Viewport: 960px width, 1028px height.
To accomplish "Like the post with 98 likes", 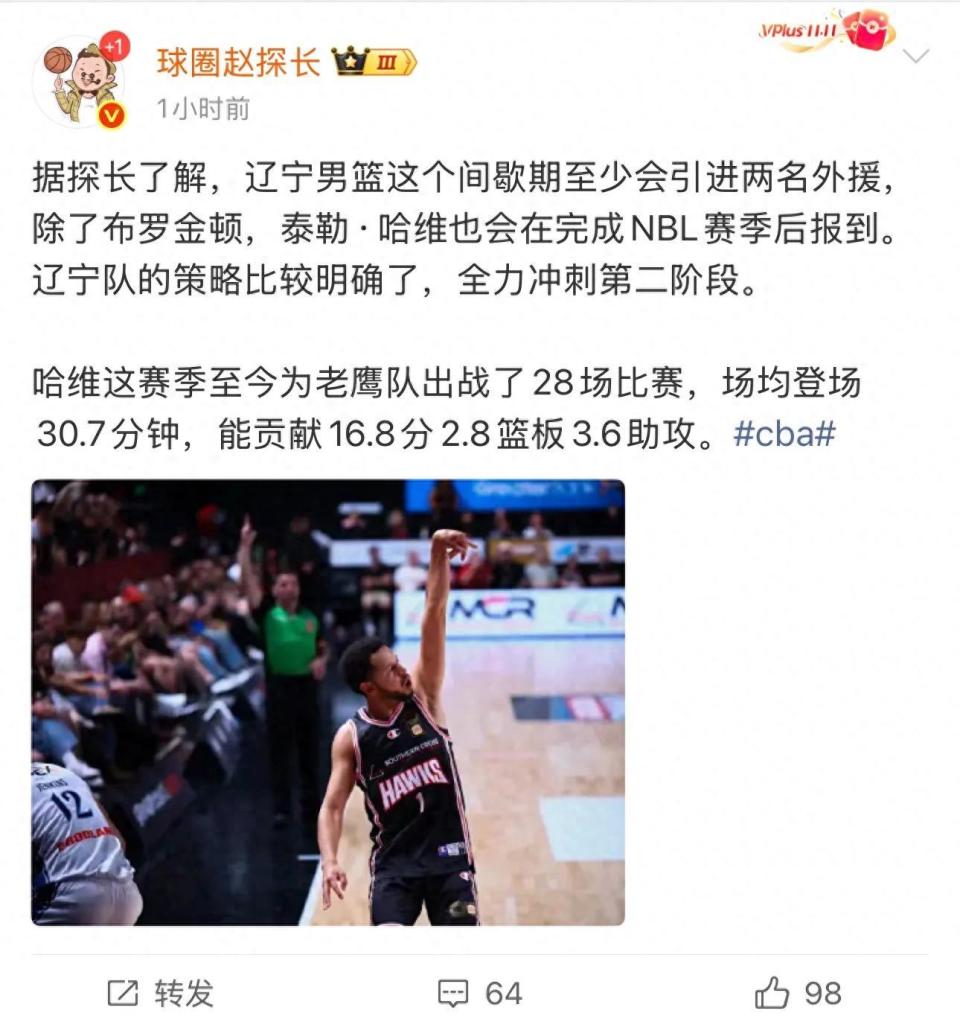I will point(797,993).
